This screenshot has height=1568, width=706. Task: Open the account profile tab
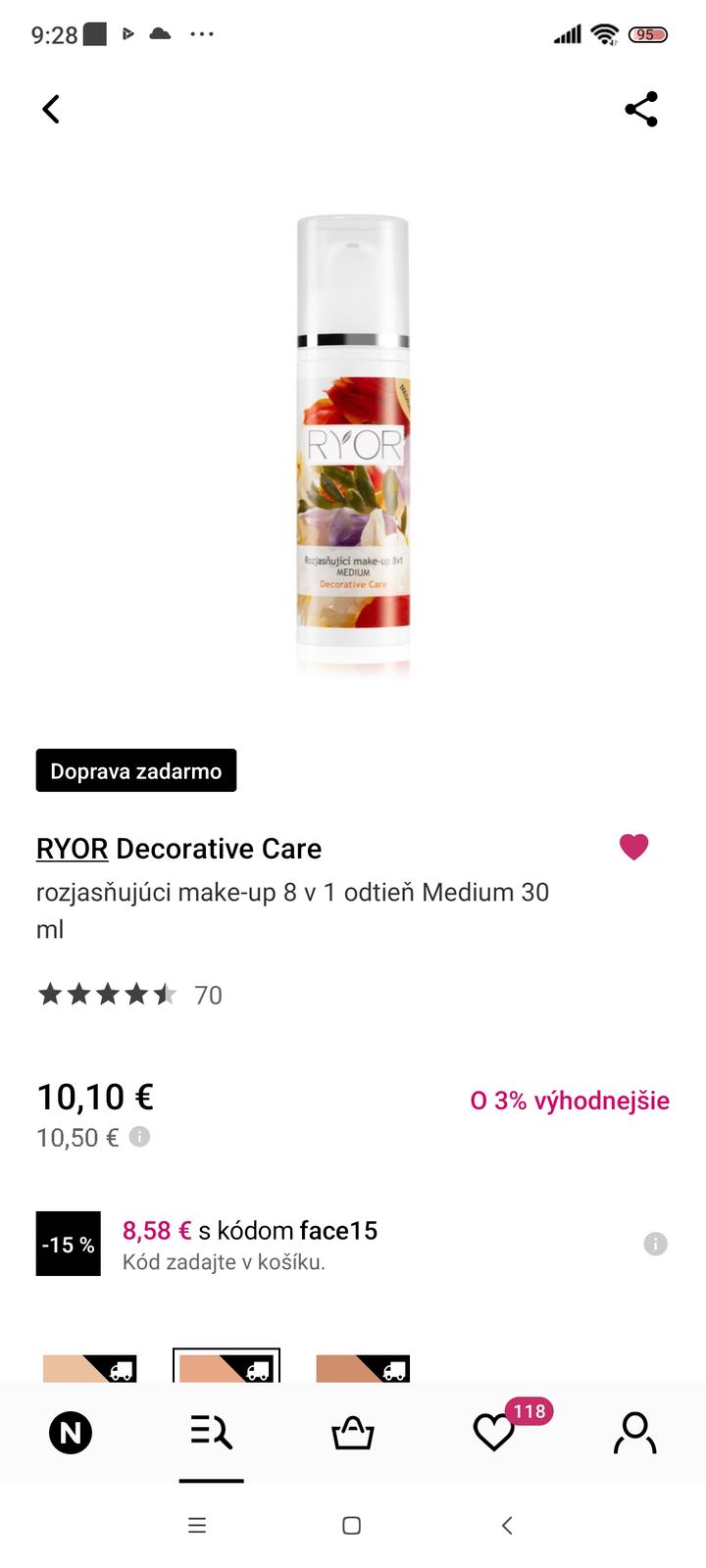634,1434
